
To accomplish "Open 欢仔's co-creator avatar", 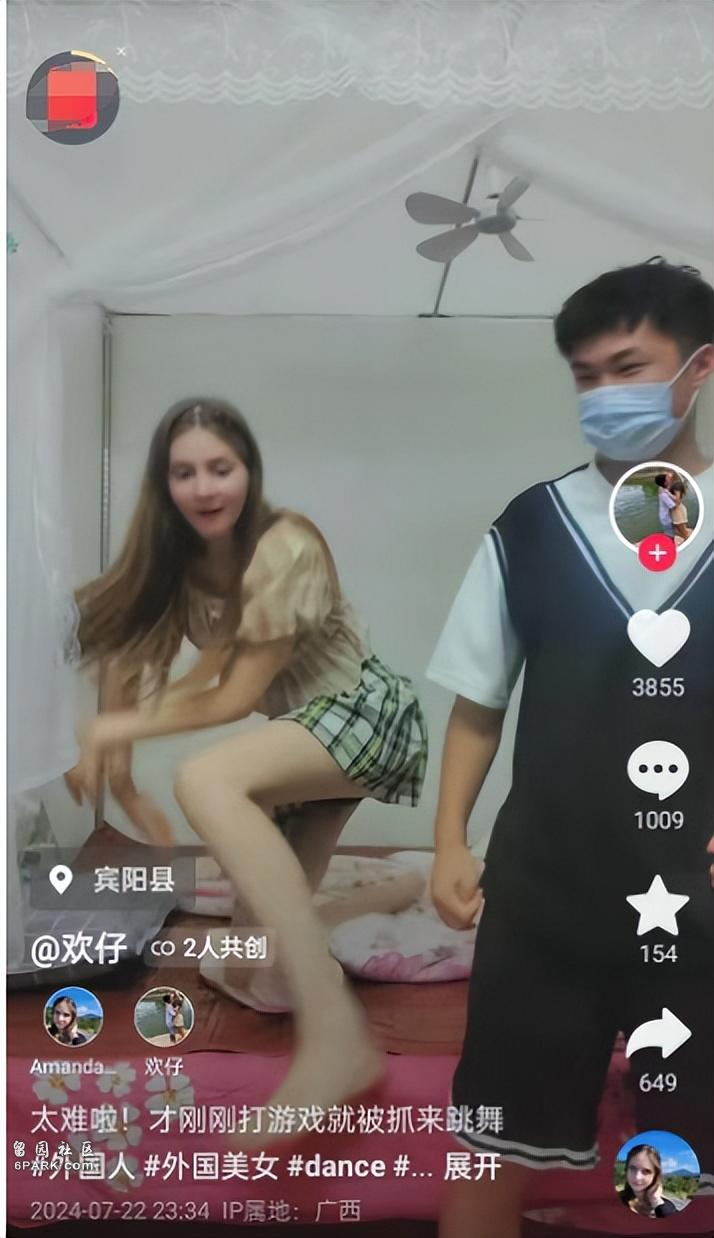I will tap(164, 1016).
